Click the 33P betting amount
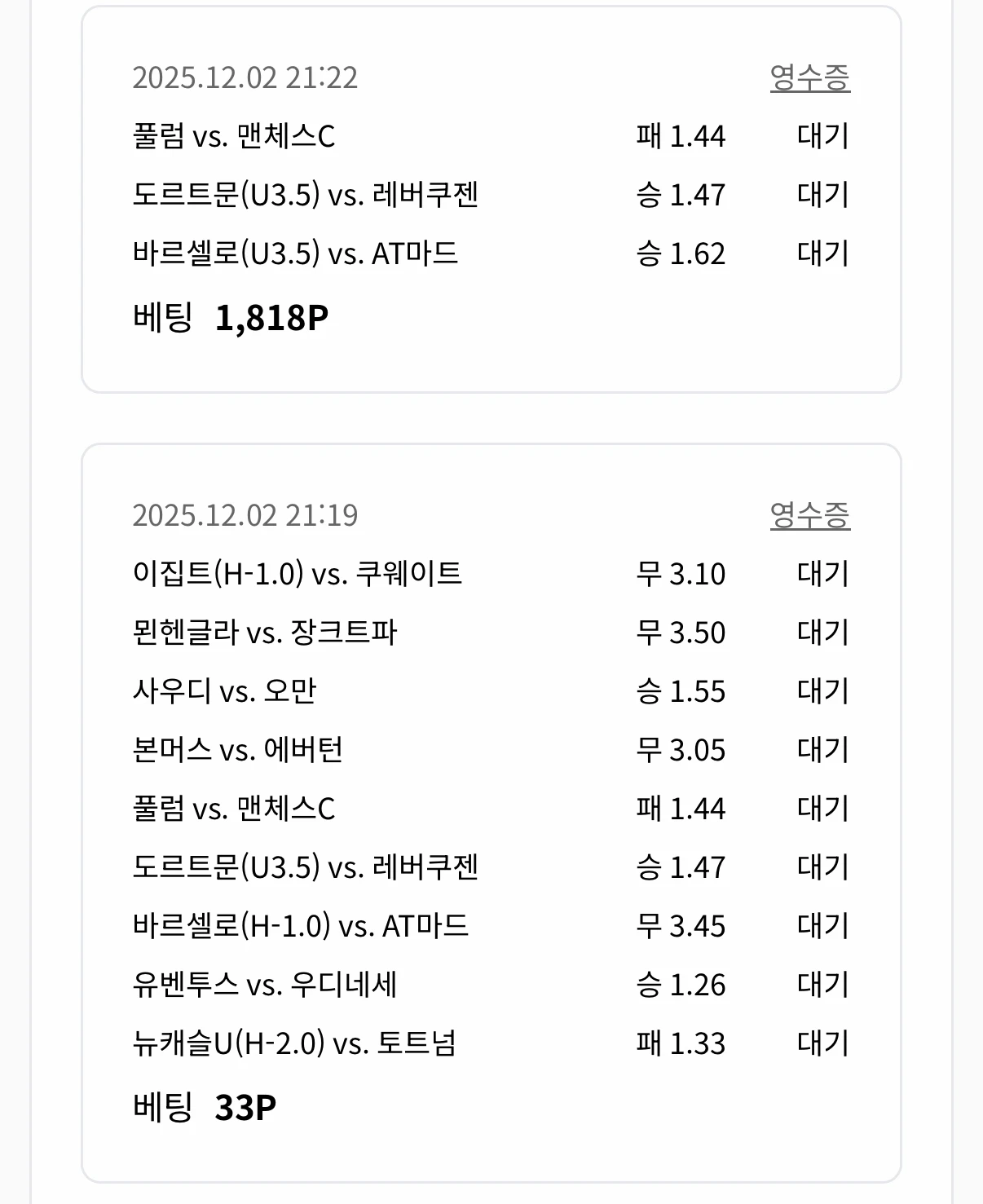983x1204 pixels. point(245,1107)
